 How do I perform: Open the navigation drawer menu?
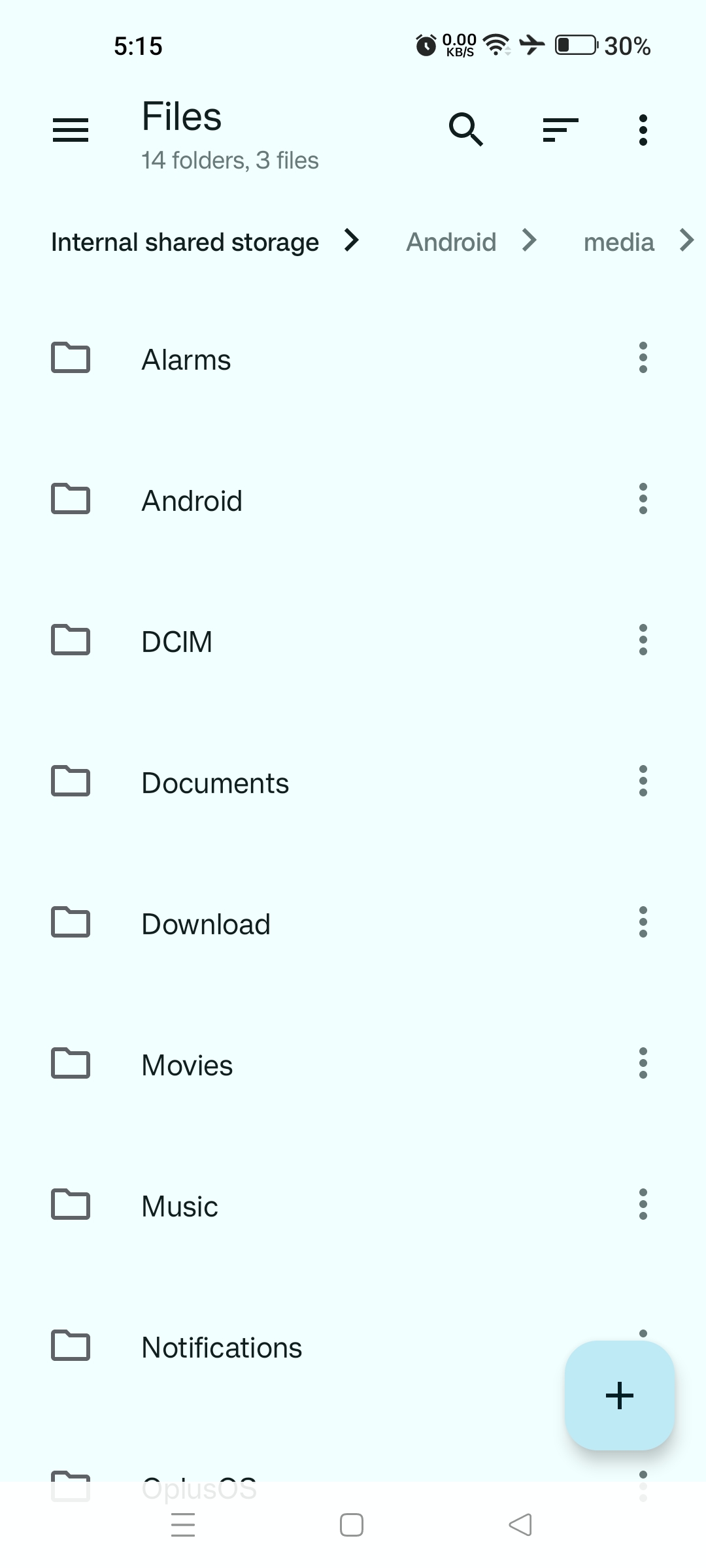coord(70,130)
